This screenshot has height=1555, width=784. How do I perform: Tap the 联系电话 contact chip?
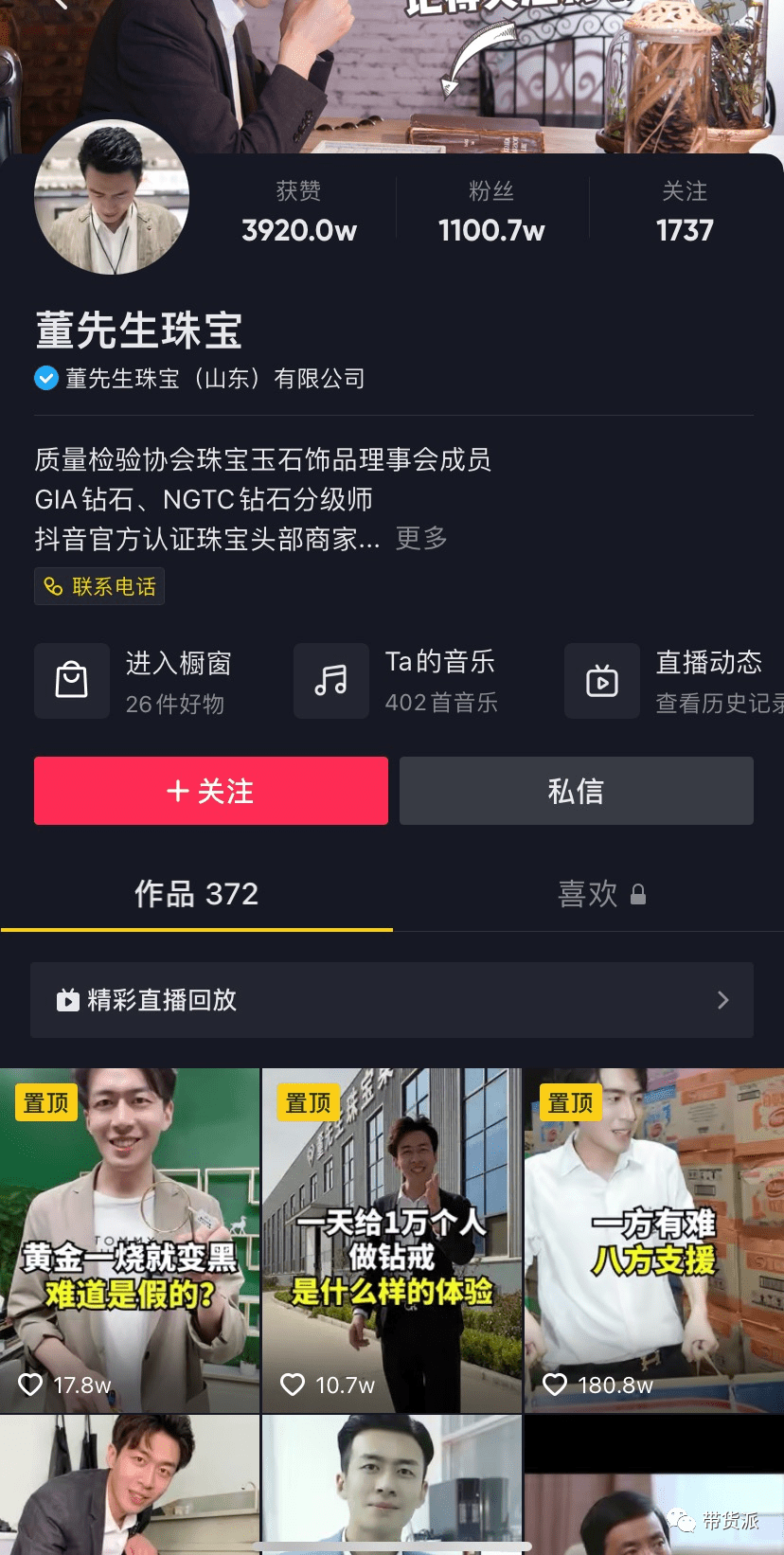pyautogui.click(x=99, y=586)
